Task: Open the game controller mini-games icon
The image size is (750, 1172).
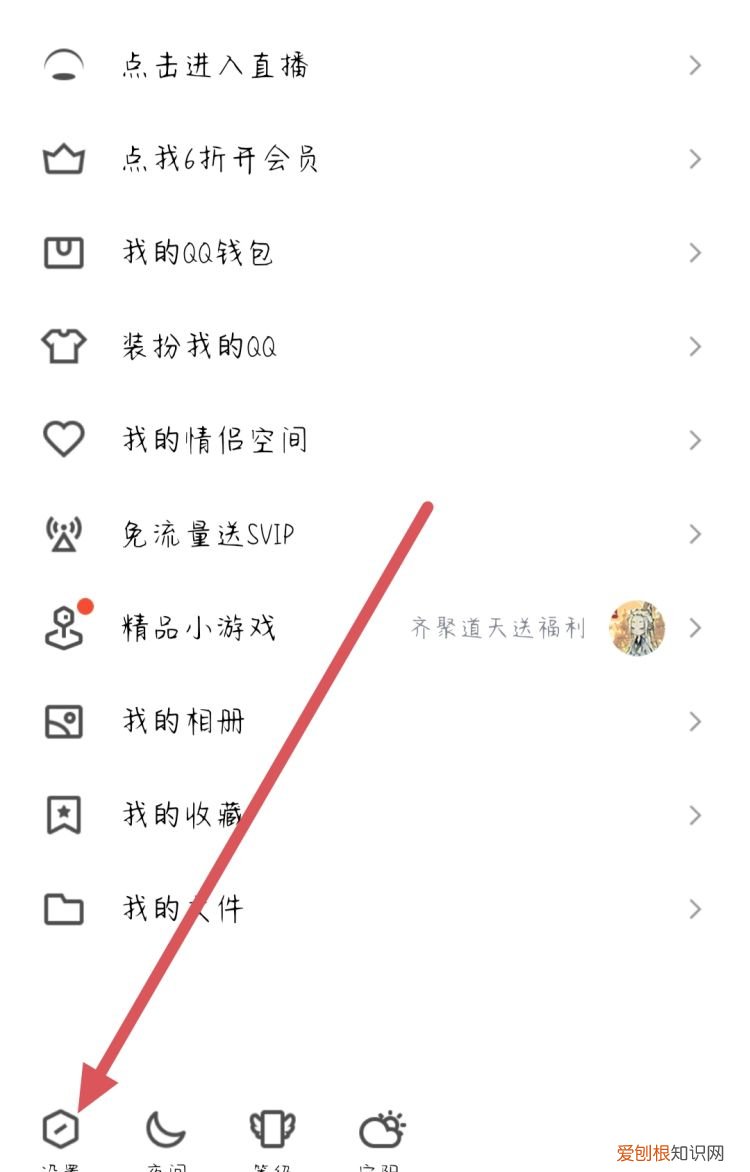Action: [x=63, y=627]
